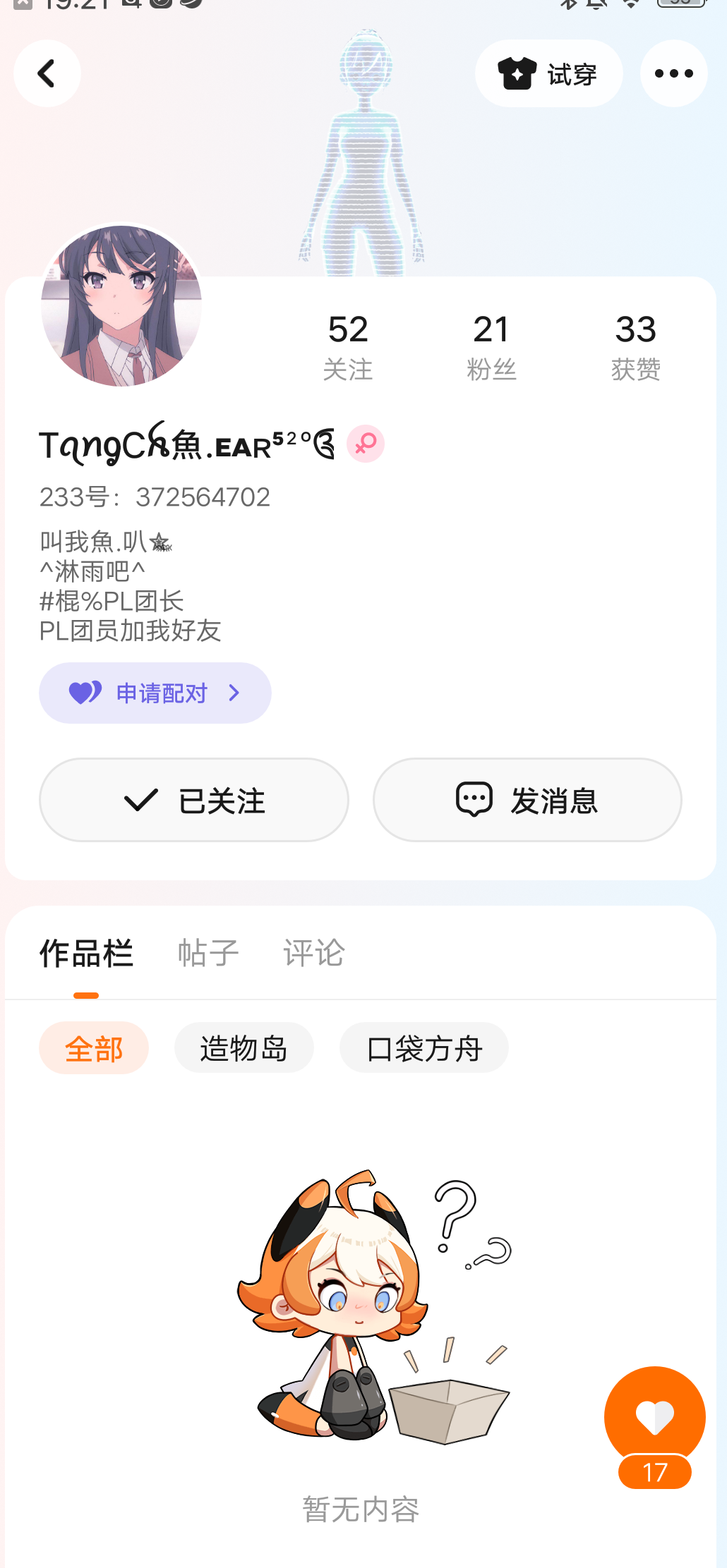The width and height of the screenshot is (727, 1568).
Task: View the 52 关注 following list
Action: point(348,346)
